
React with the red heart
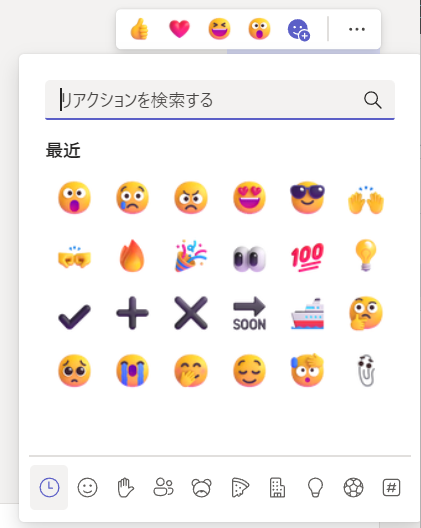tap(179, 29)
